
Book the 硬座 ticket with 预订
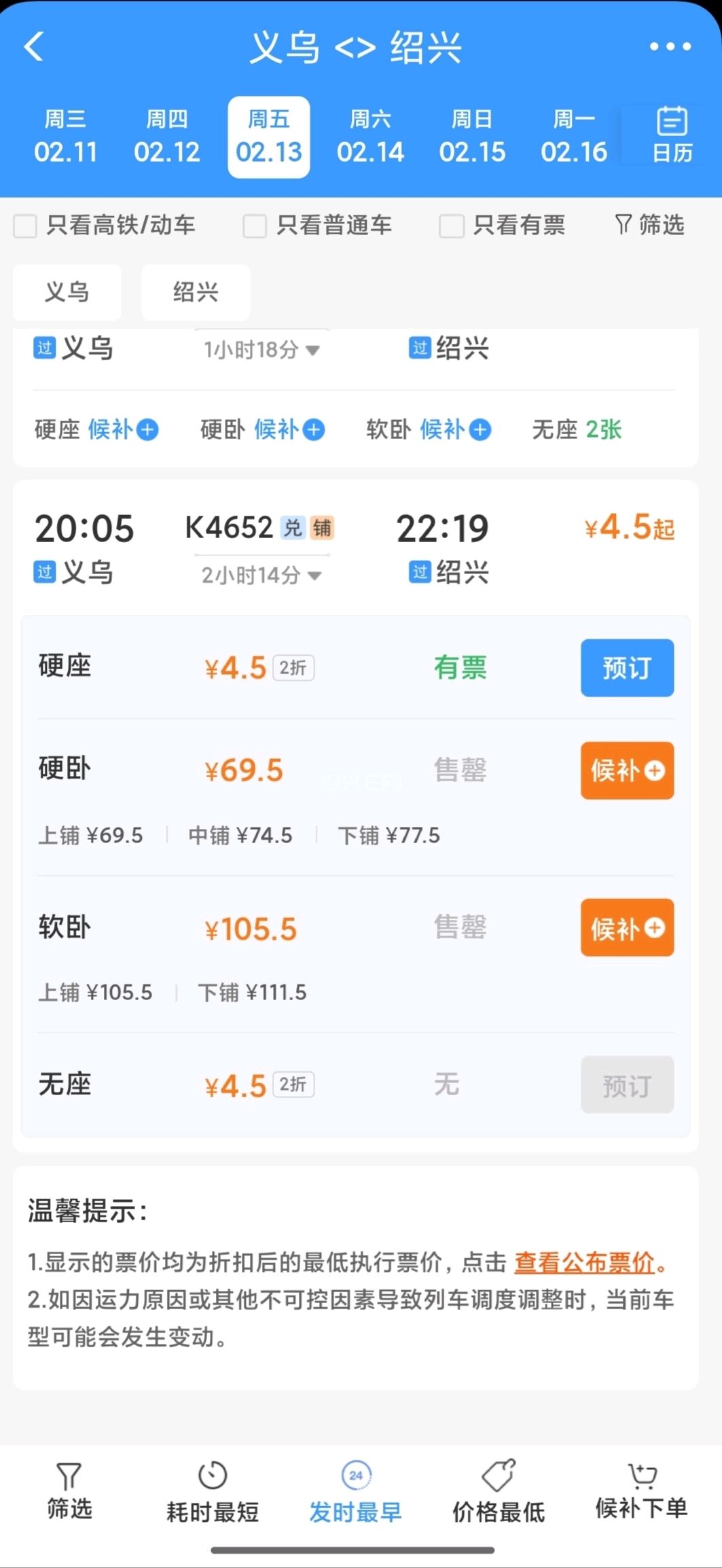(x=627, y=668)
